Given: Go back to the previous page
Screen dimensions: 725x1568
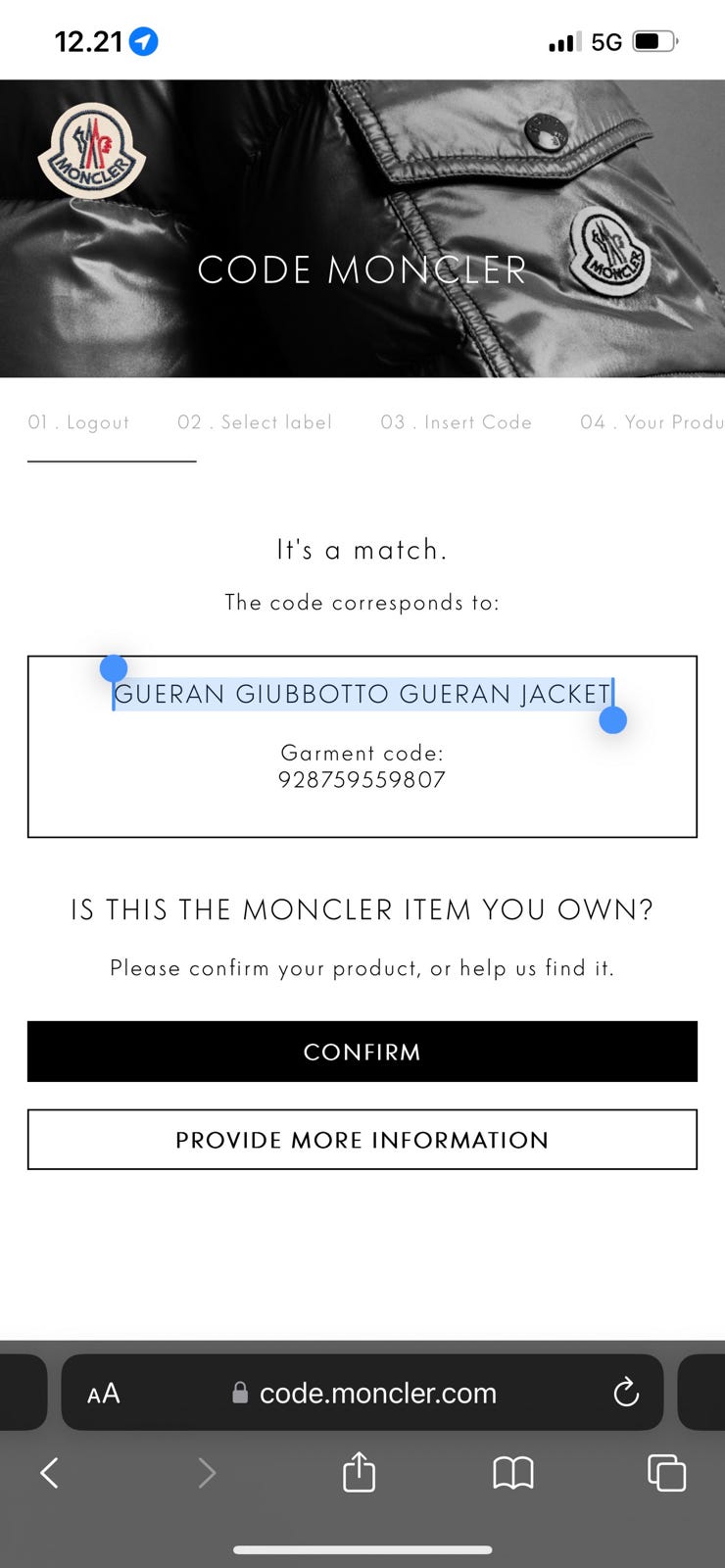Looking at the screenshot, I should tap(49, 1472).
